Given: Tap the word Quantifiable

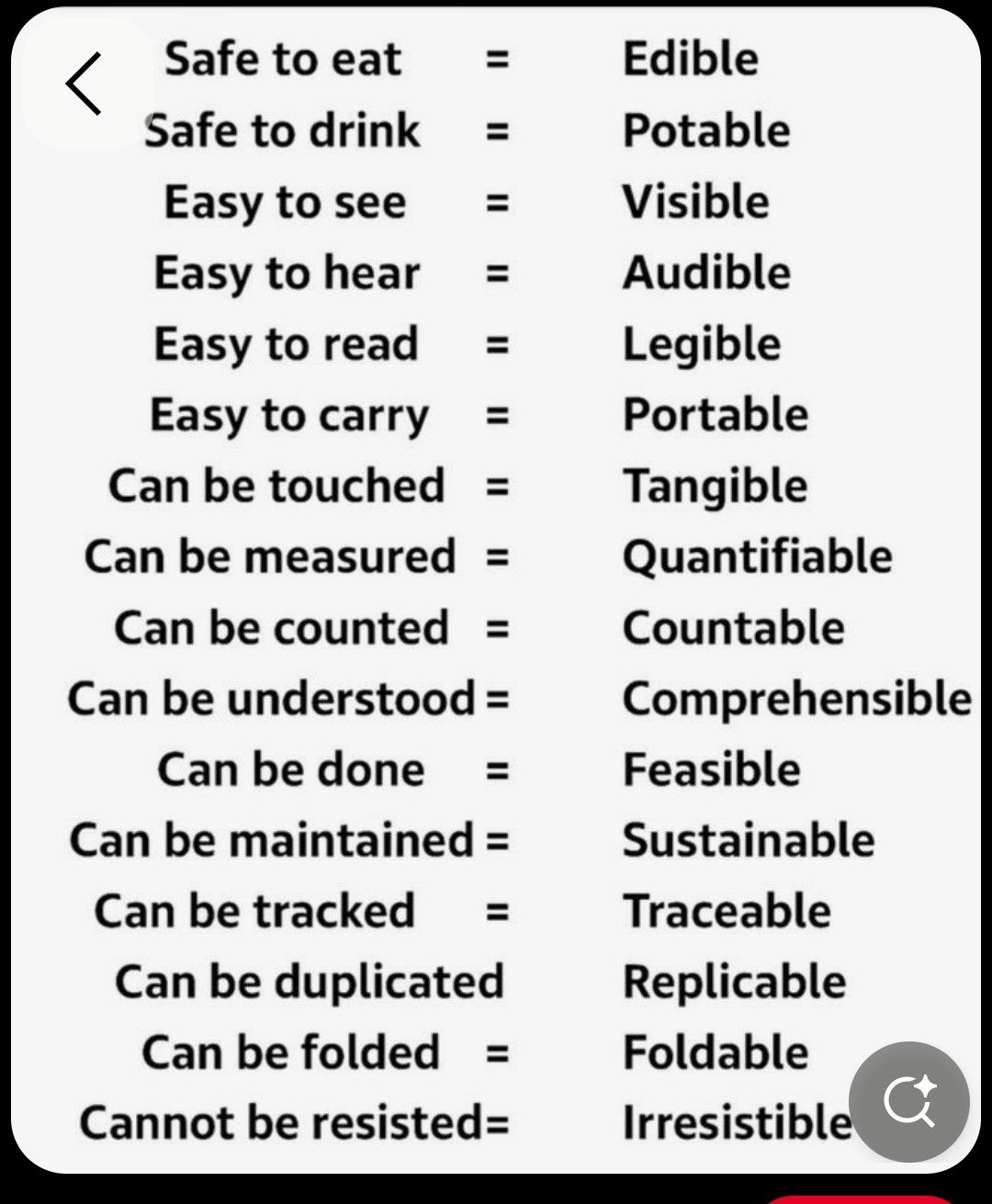Looking at the screenshot, I should pos(757,557).
